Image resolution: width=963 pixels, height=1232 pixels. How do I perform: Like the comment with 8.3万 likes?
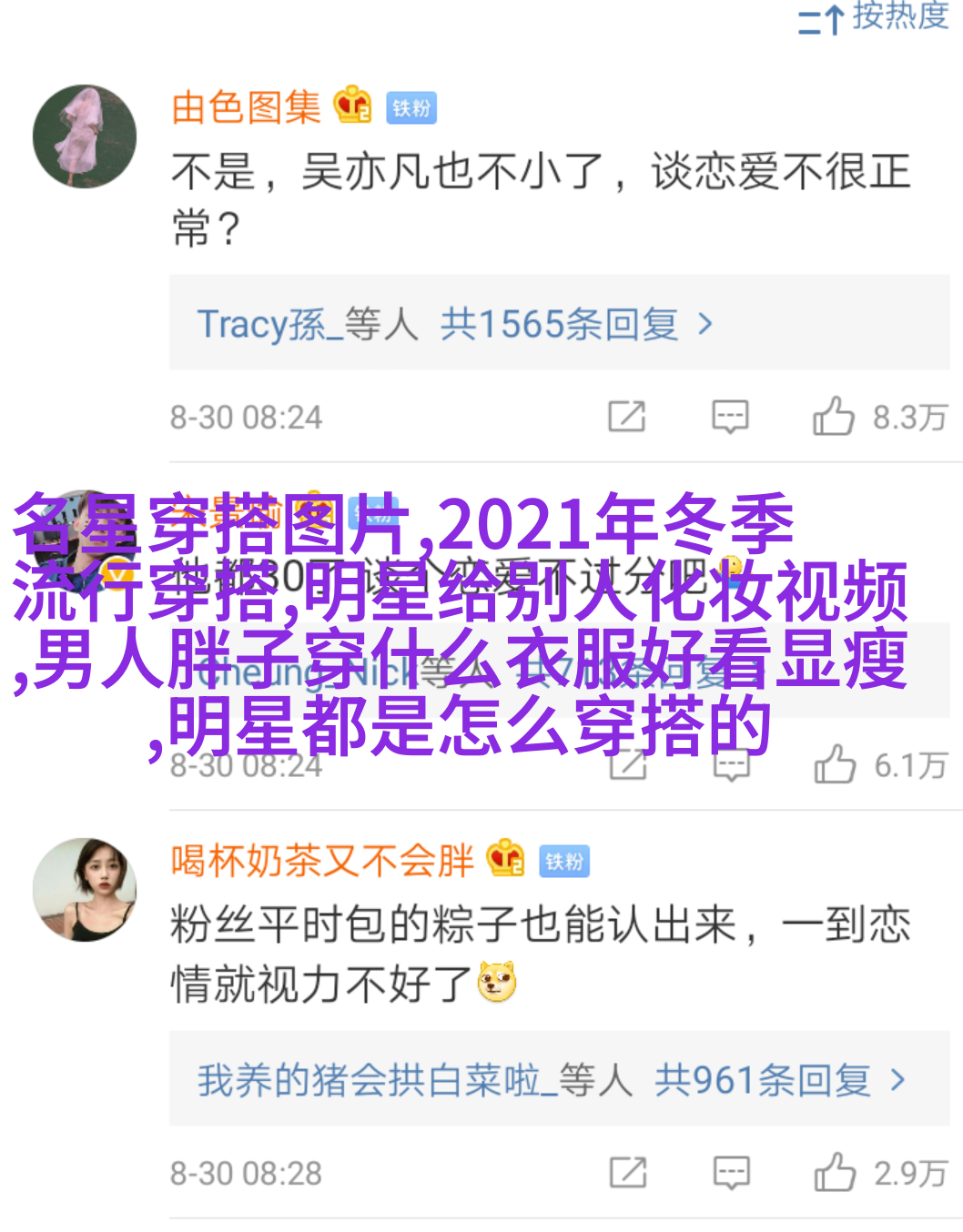coord(834,417)
